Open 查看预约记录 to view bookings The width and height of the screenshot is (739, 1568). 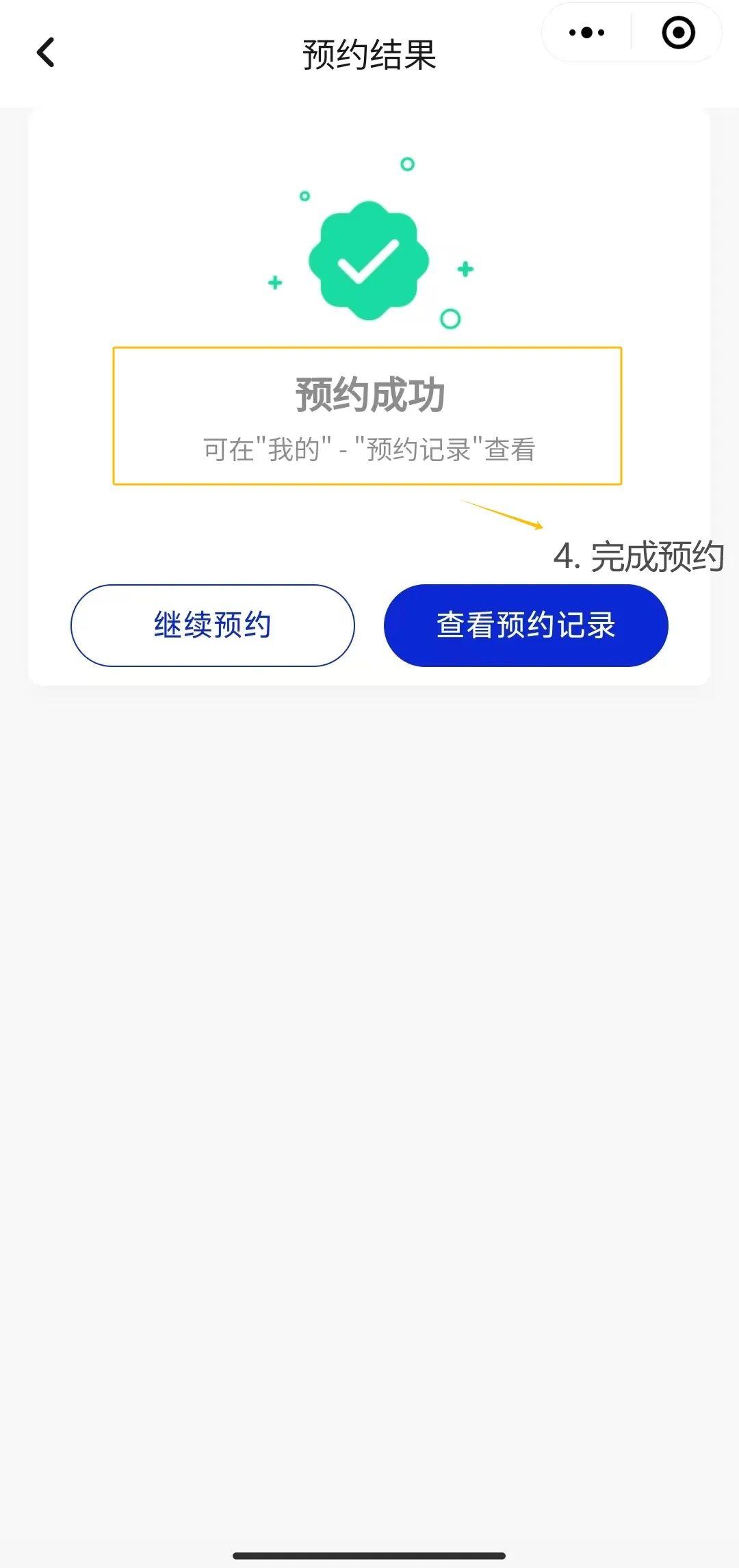tap(526, 625)
